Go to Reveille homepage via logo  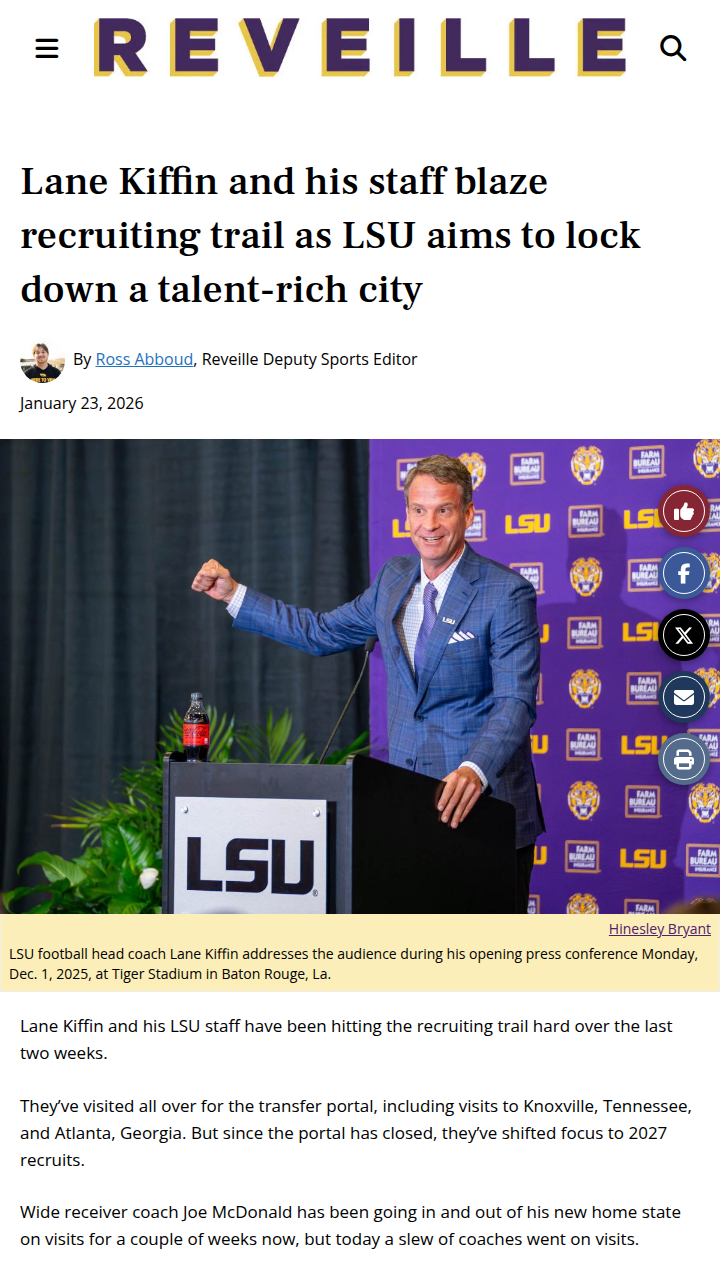[360, 47]
